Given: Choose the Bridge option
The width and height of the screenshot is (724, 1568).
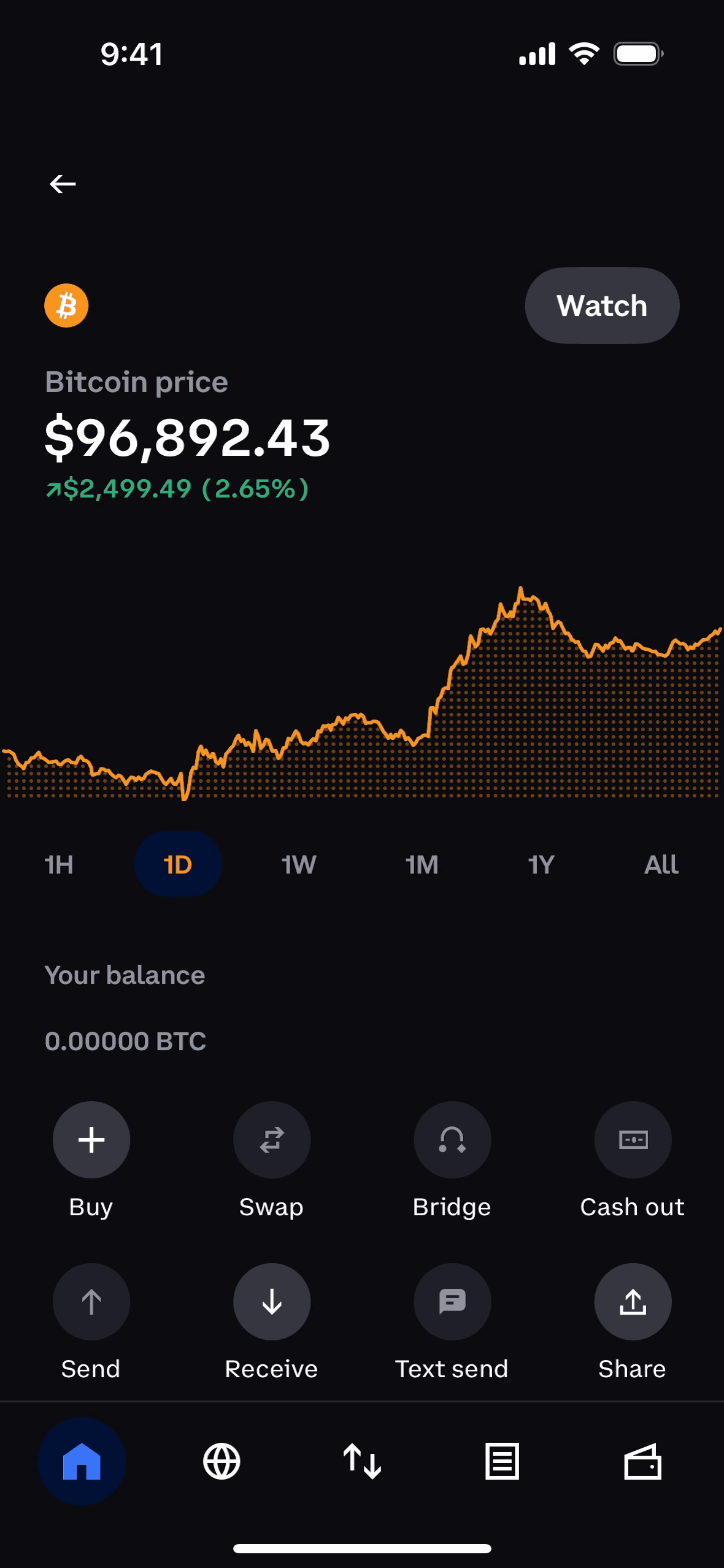Looking at the screenshot, I should click(x=452, y=1140).
